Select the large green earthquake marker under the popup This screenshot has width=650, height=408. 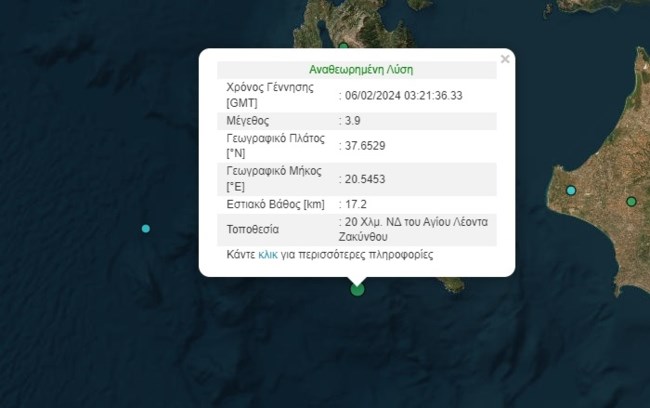[x=357, y=289]
